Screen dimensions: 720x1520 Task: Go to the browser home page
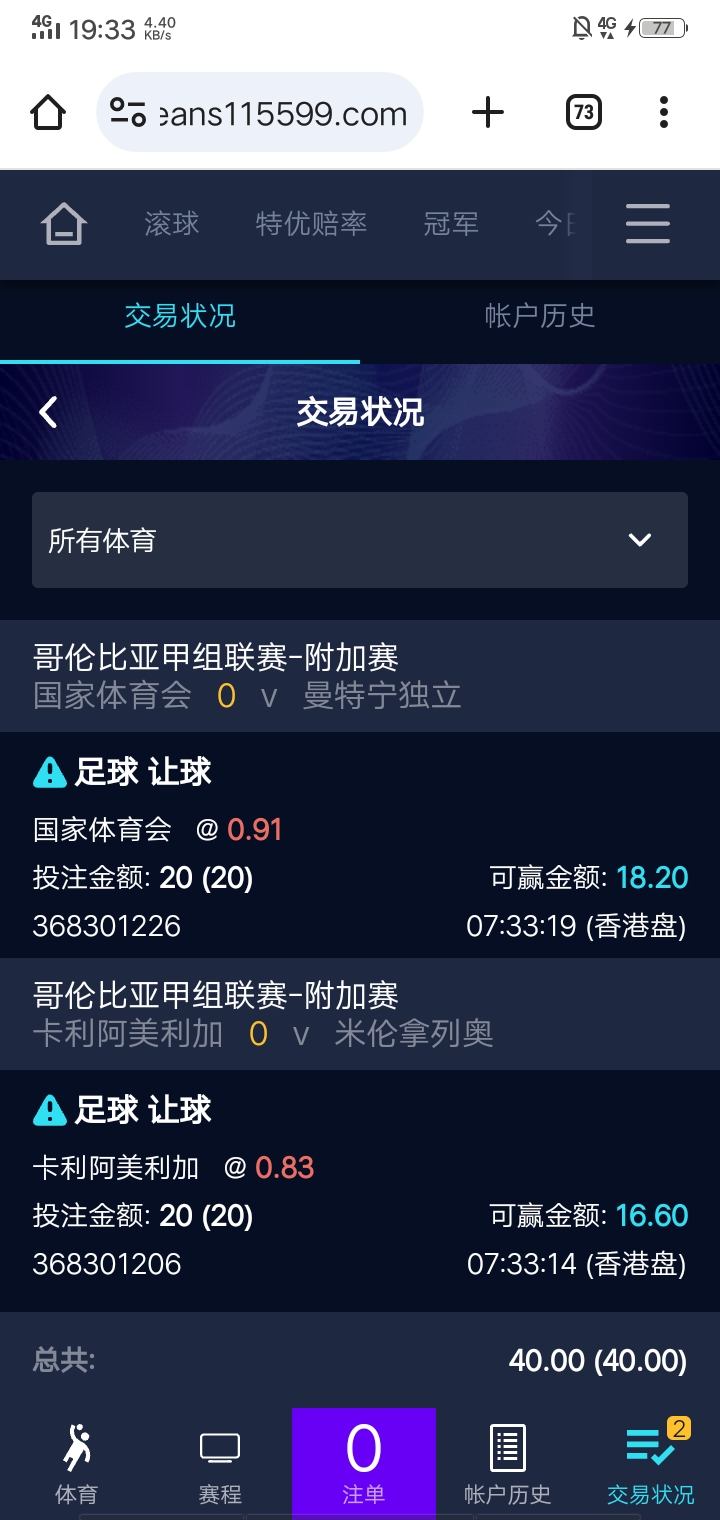tap(48, 113)
